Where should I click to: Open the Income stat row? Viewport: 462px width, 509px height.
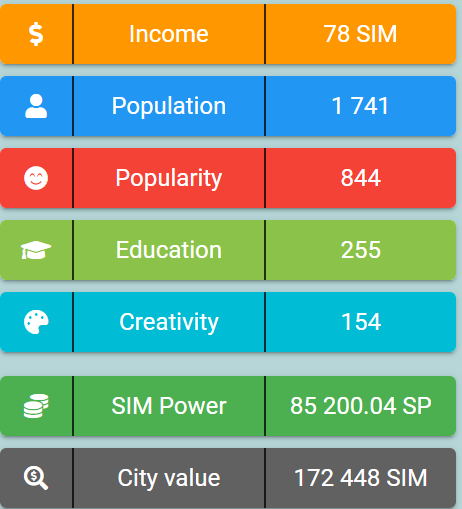[x=228, y=34]
